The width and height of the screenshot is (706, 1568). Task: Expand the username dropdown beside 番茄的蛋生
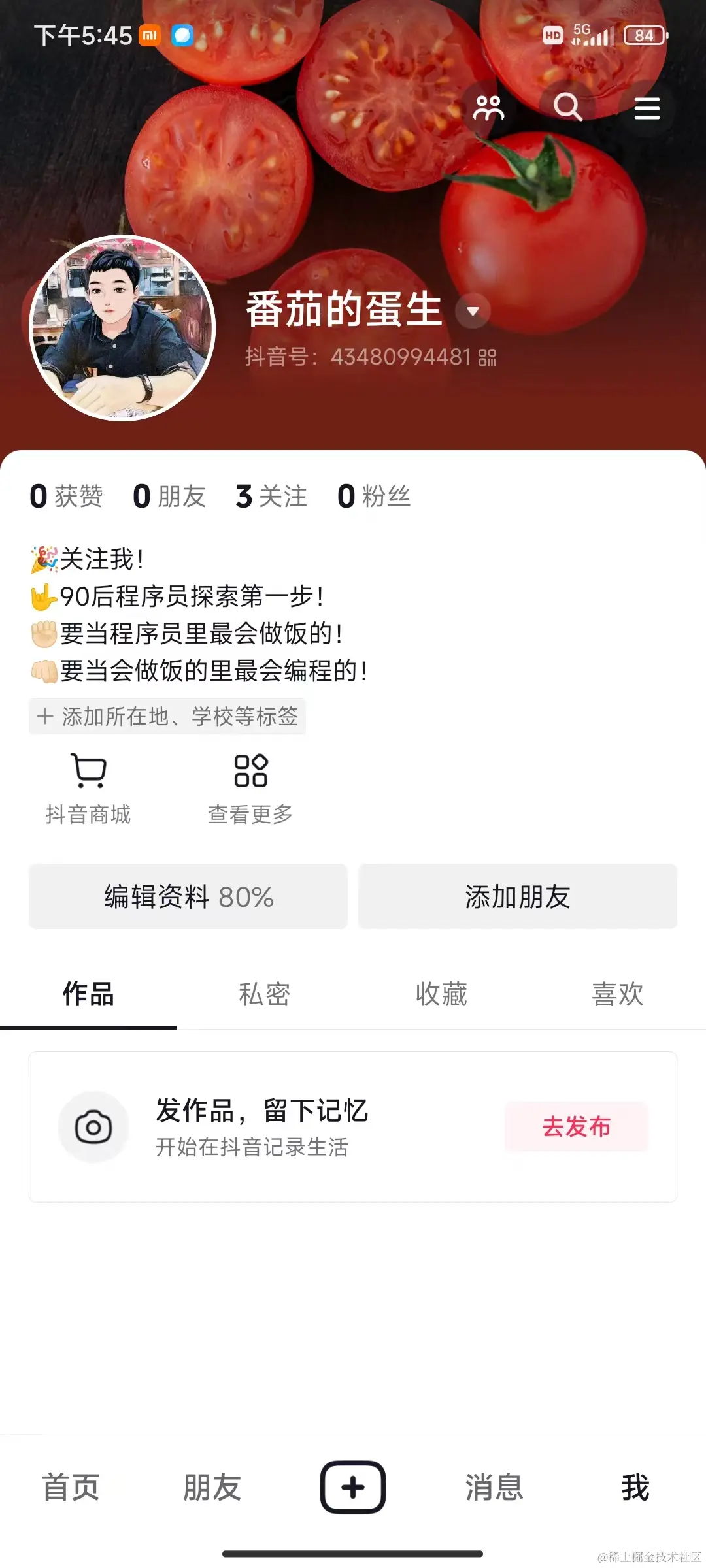473,312
